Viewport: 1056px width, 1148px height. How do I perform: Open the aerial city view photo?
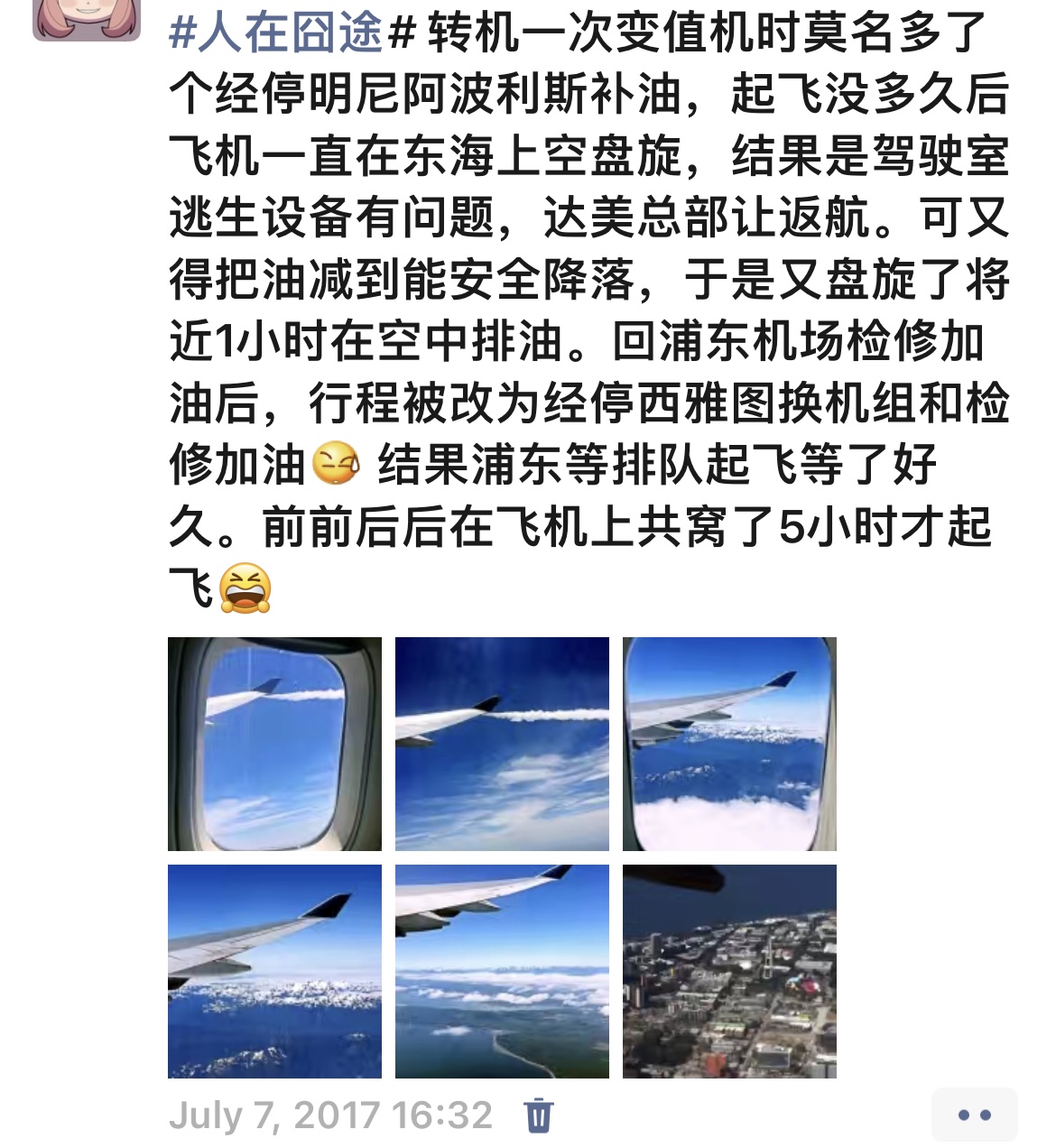[729, 971]
